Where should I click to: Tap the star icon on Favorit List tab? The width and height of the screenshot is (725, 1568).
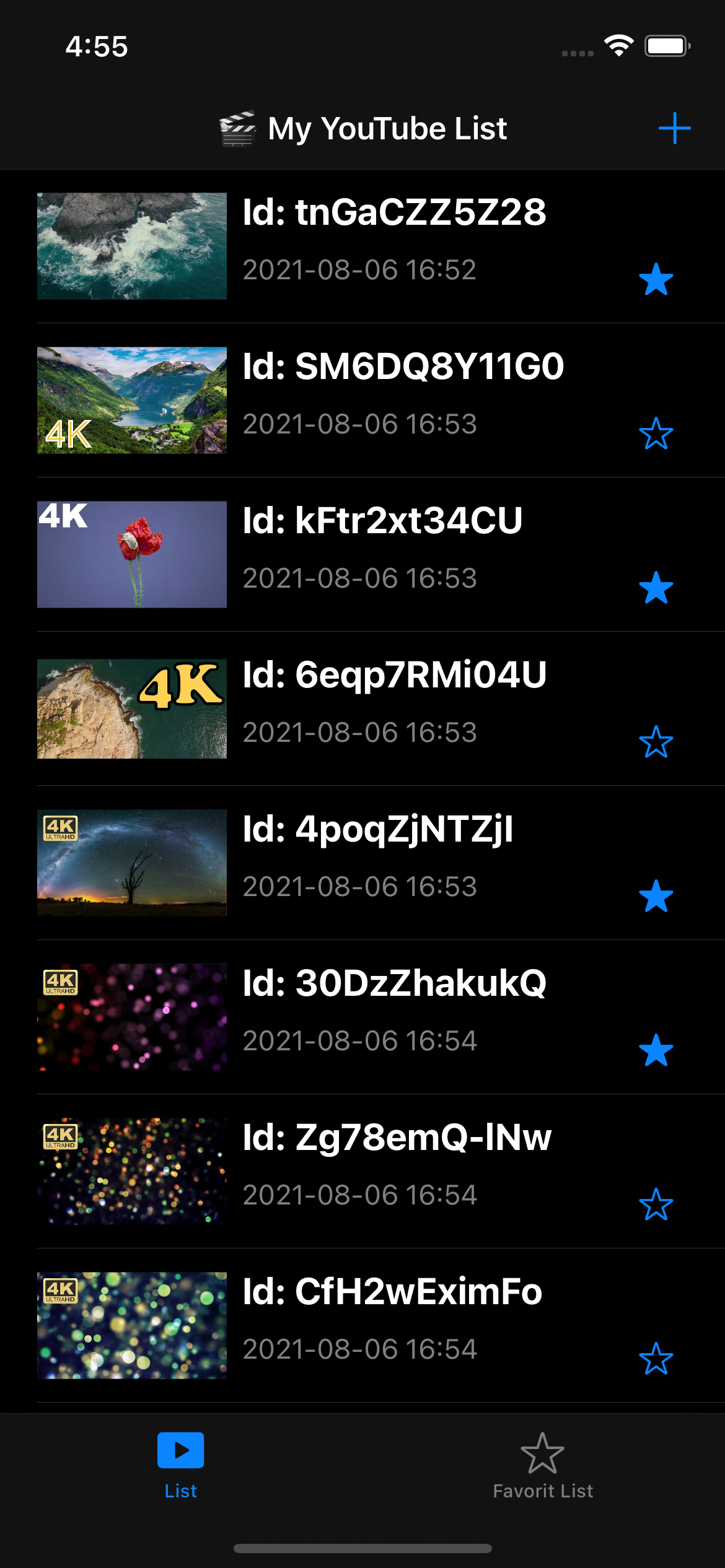pos(542,1450)
